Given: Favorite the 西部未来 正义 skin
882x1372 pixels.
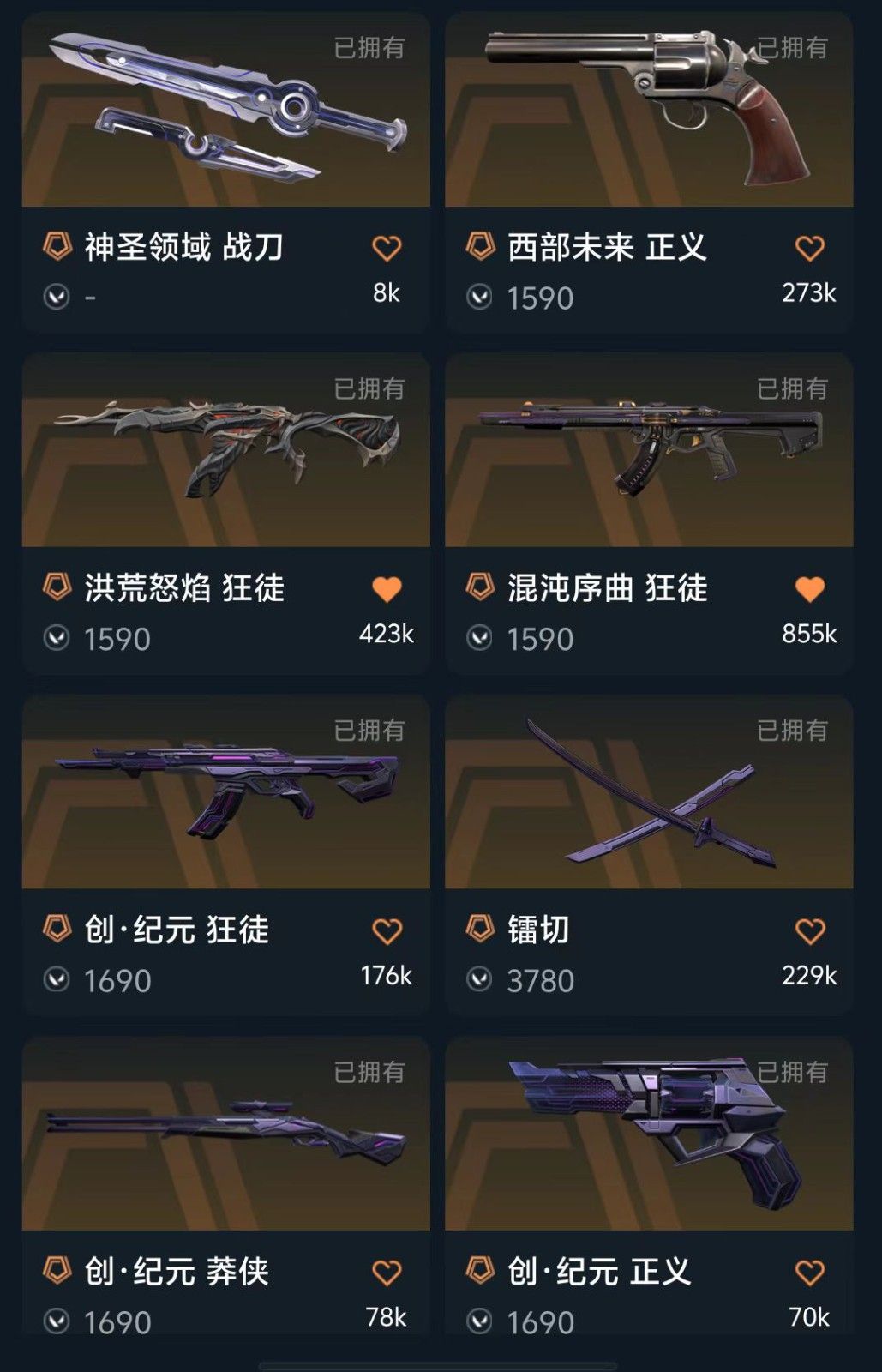Looking at the screenshot, I should point(810,249).
